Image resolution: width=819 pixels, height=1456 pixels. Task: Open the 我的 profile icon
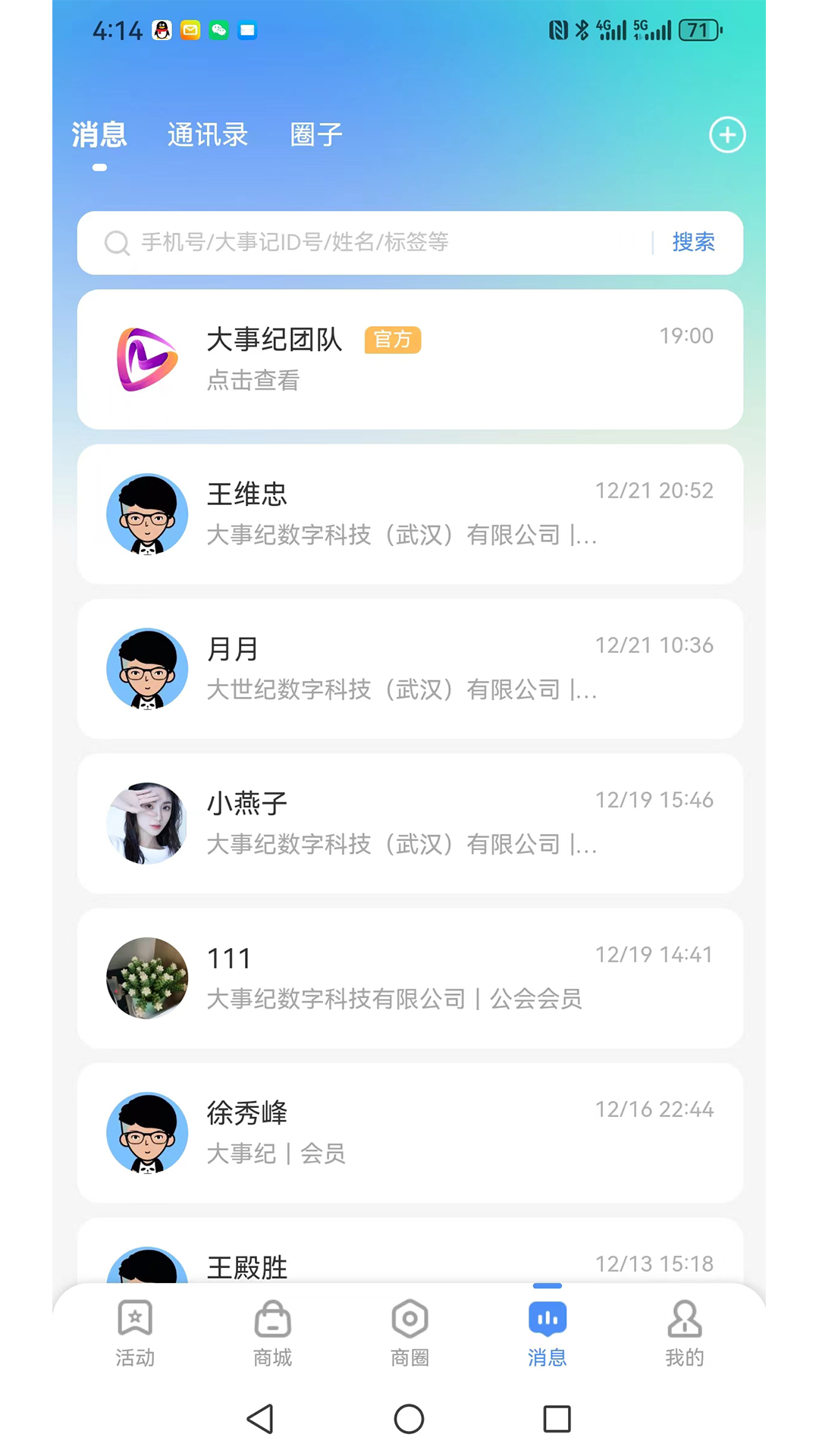685,1319
